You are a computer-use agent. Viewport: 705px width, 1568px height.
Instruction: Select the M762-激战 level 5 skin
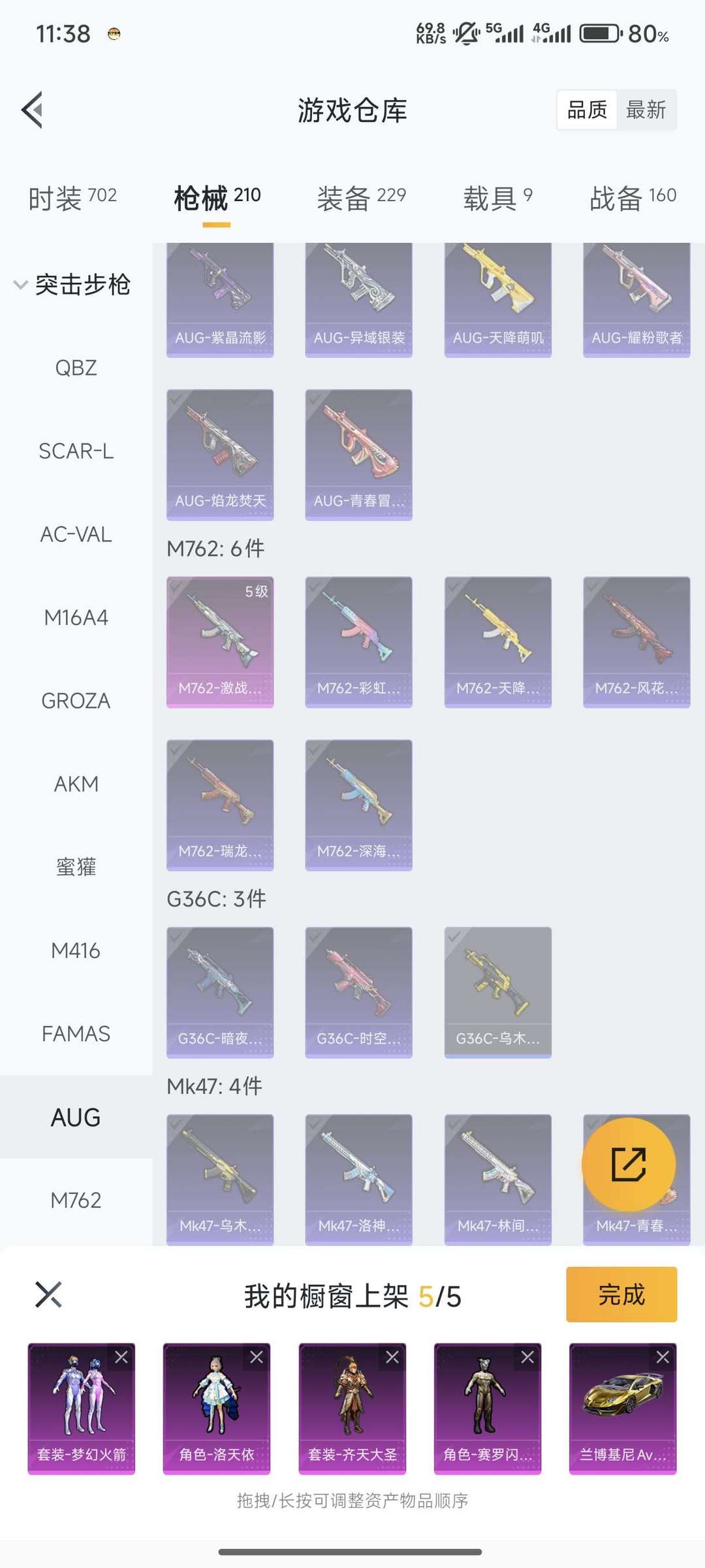coord(220,641)
